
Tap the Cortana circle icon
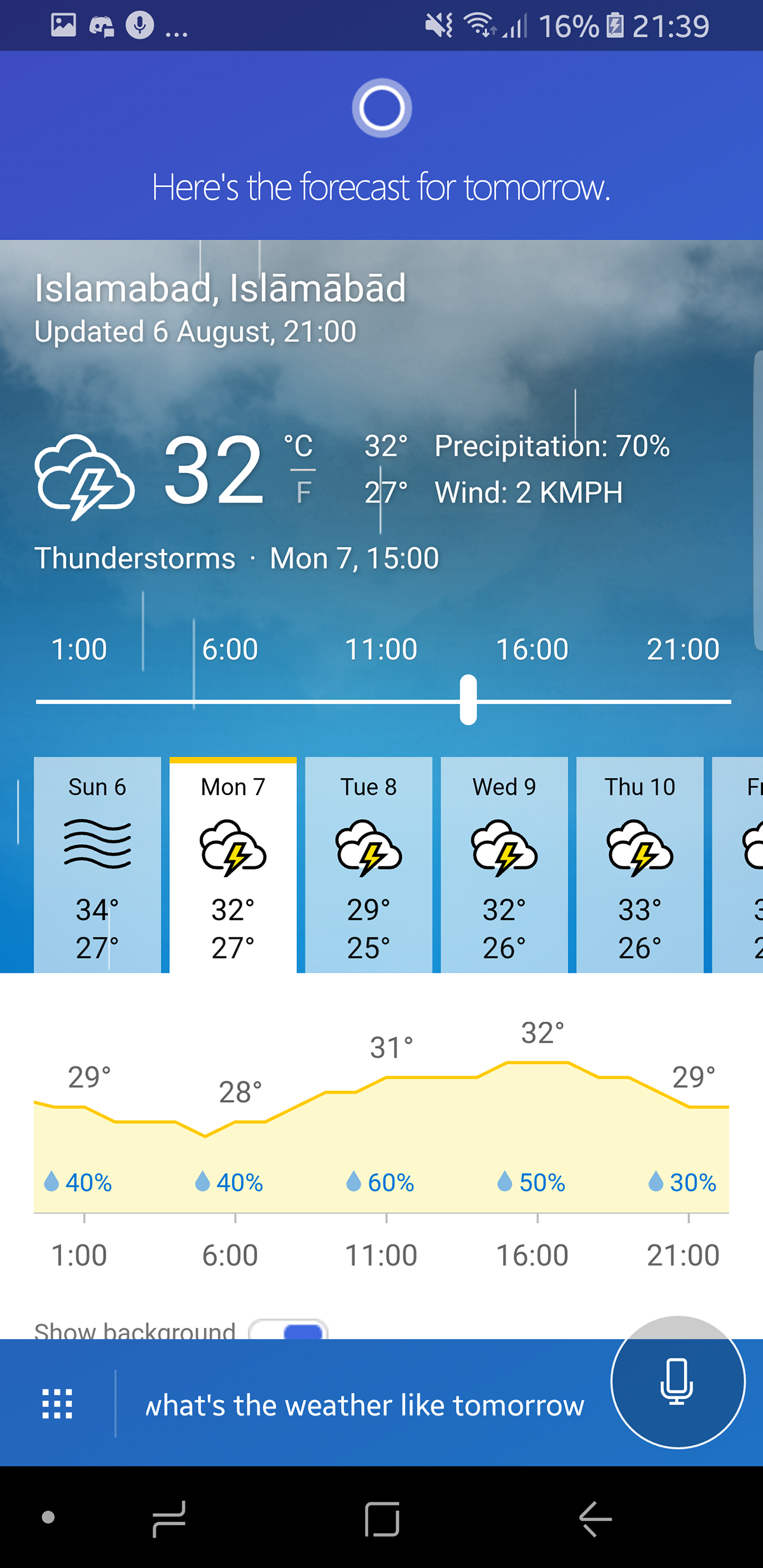[x=381, y=107]
